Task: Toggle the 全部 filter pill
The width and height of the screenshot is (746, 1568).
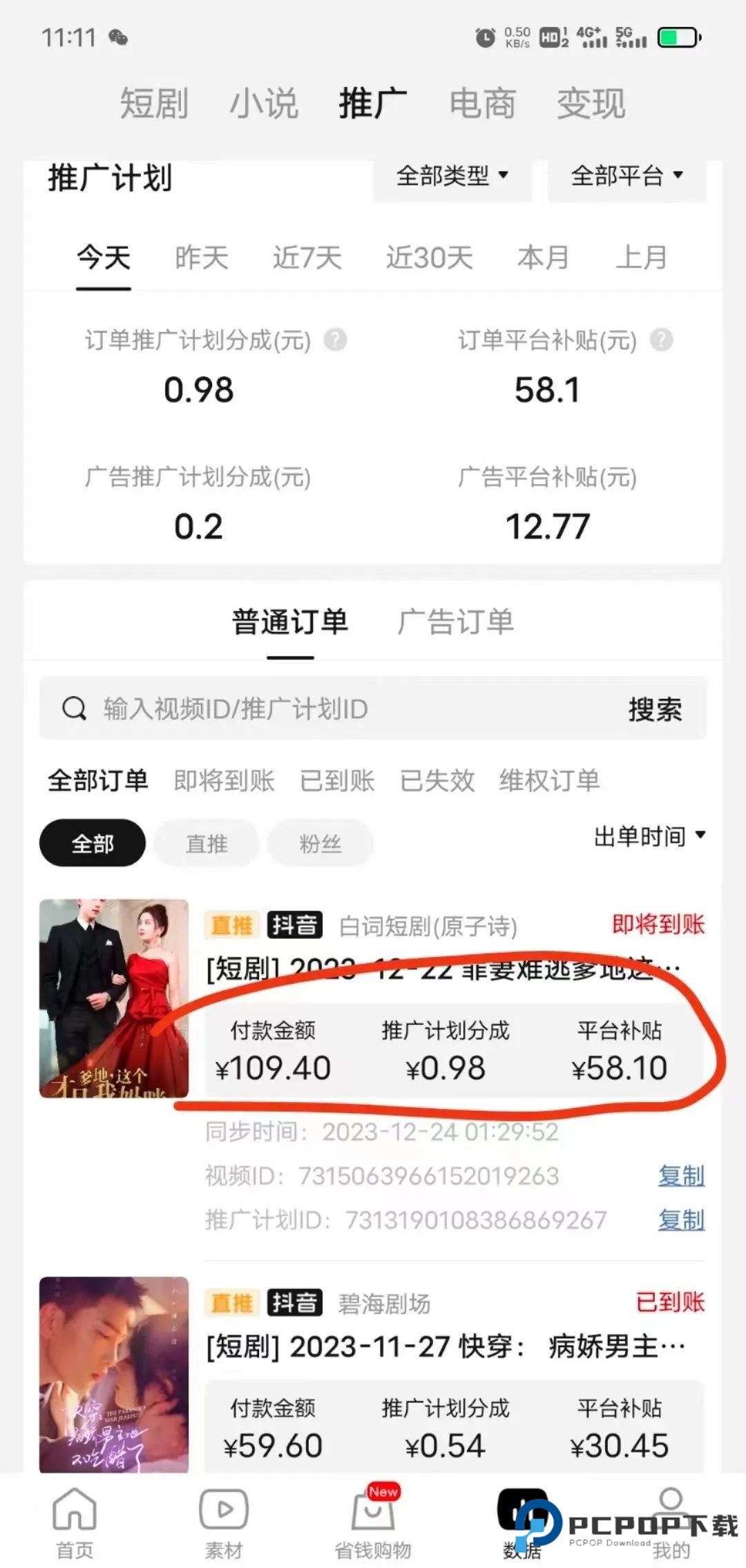Action: pyautogui.click(x=92, y=843)
